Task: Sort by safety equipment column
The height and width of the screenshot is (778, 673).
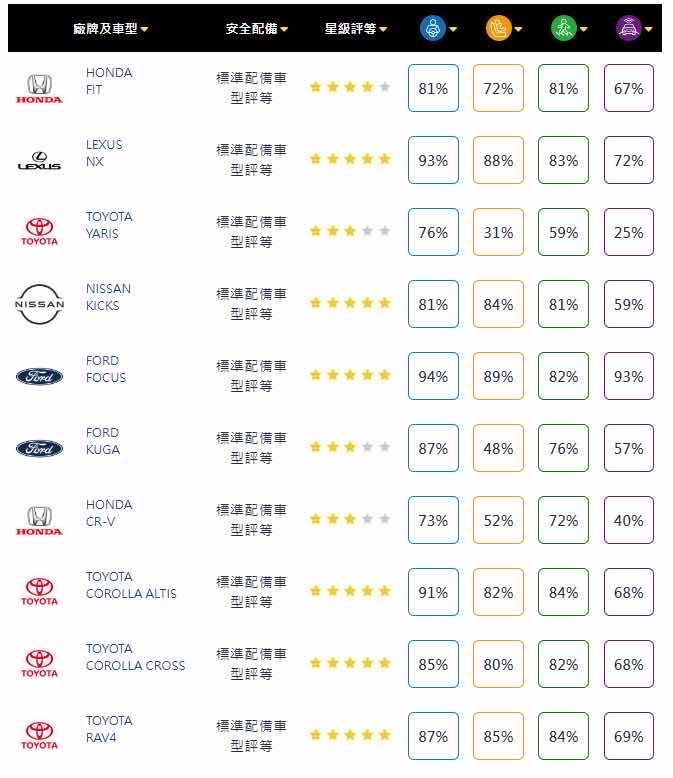Action: pyautogui.click(x=256, y=29)
